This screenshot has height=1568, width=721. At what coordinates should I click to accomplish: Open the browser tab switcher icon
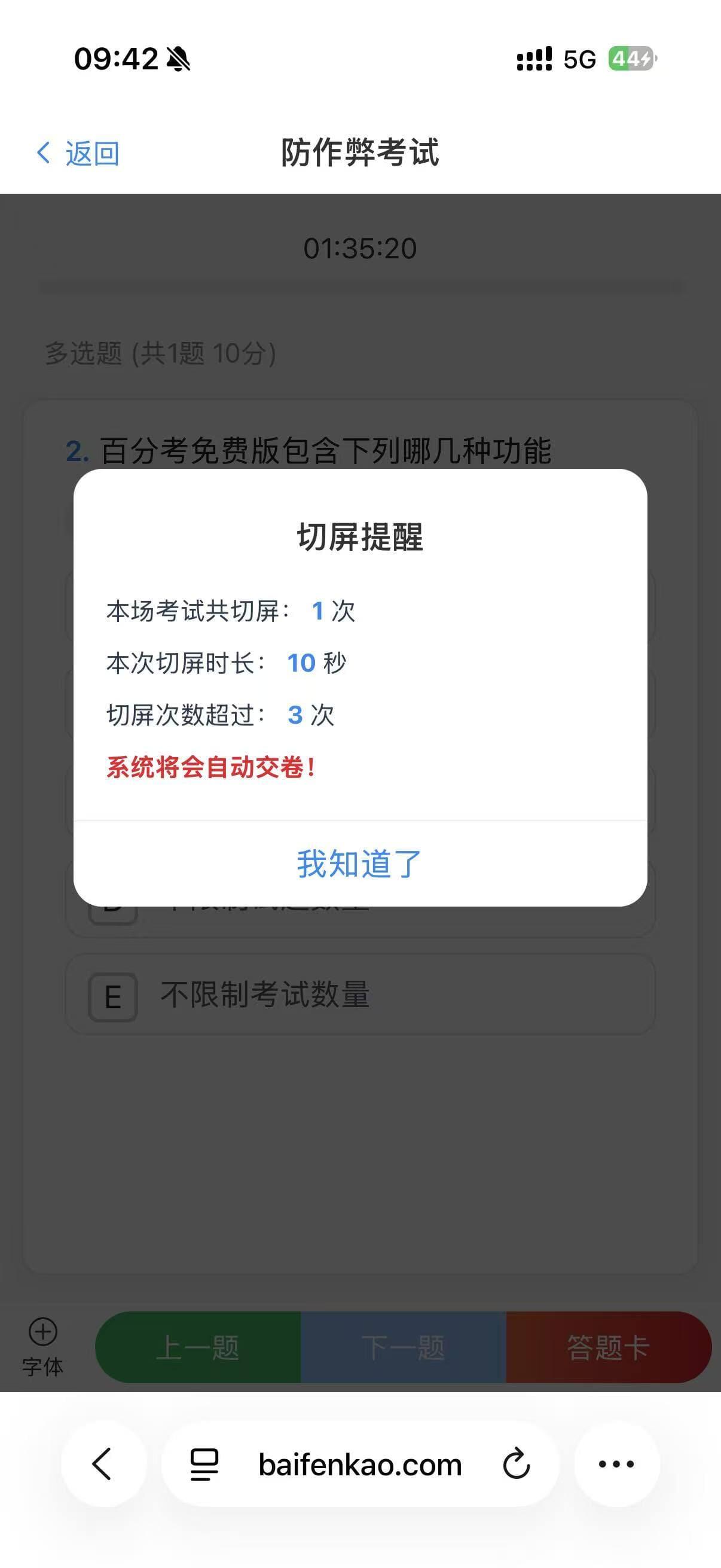coord(203,1465)
